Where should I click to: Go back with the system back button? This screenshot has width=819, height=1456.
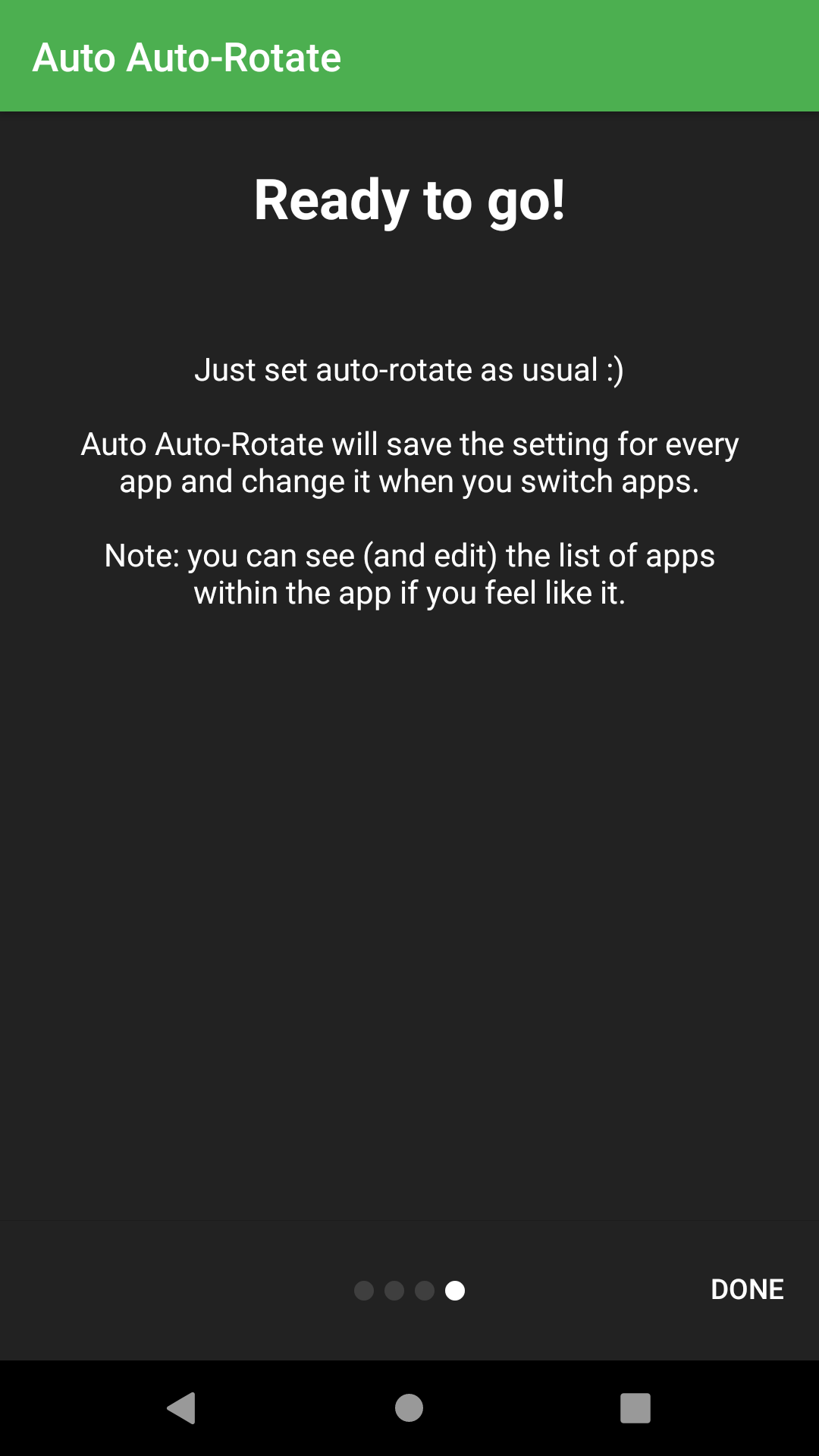pos(182,1408)
